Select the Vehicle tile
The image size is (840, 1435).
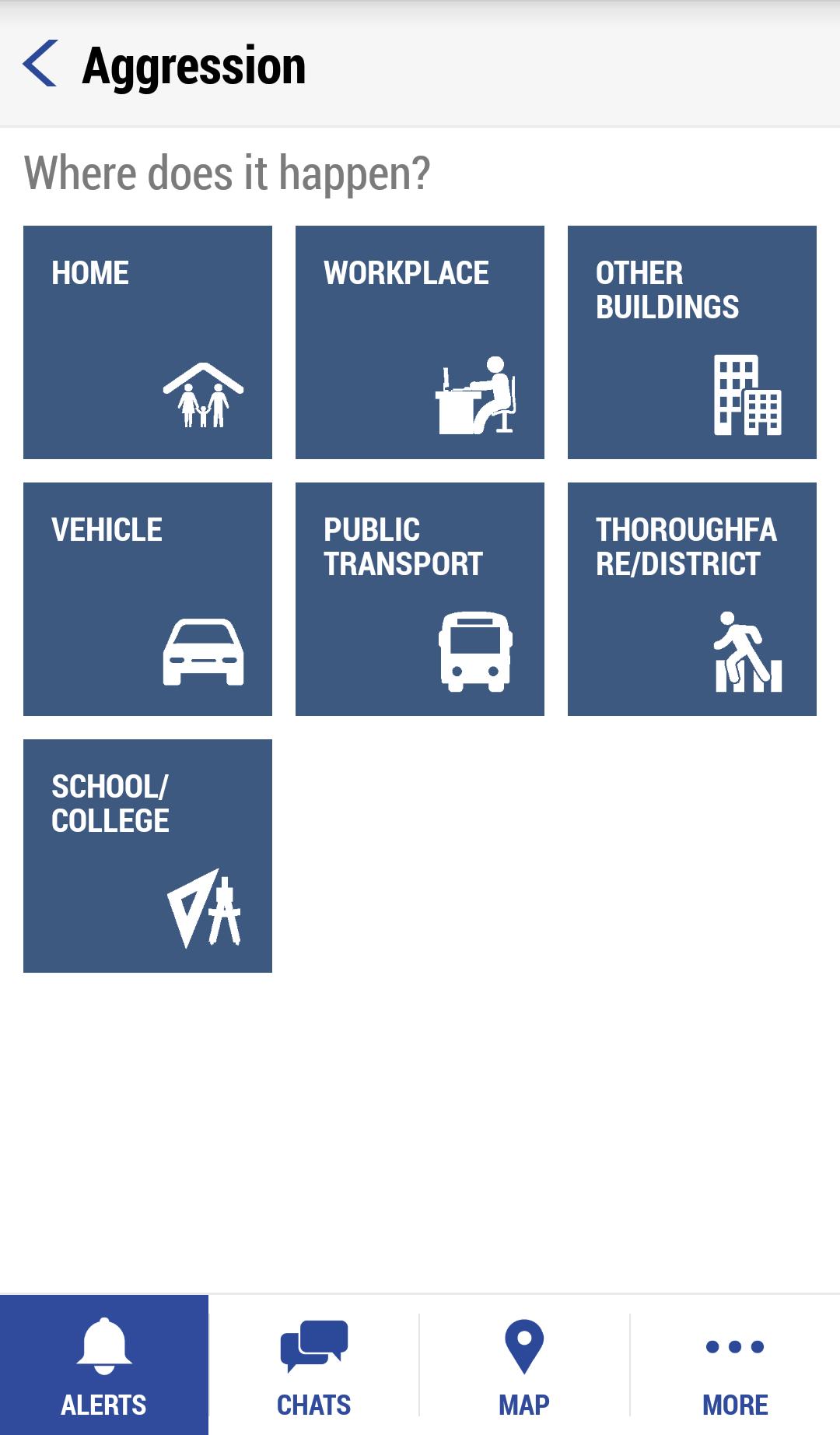click(x=148, y=599)
